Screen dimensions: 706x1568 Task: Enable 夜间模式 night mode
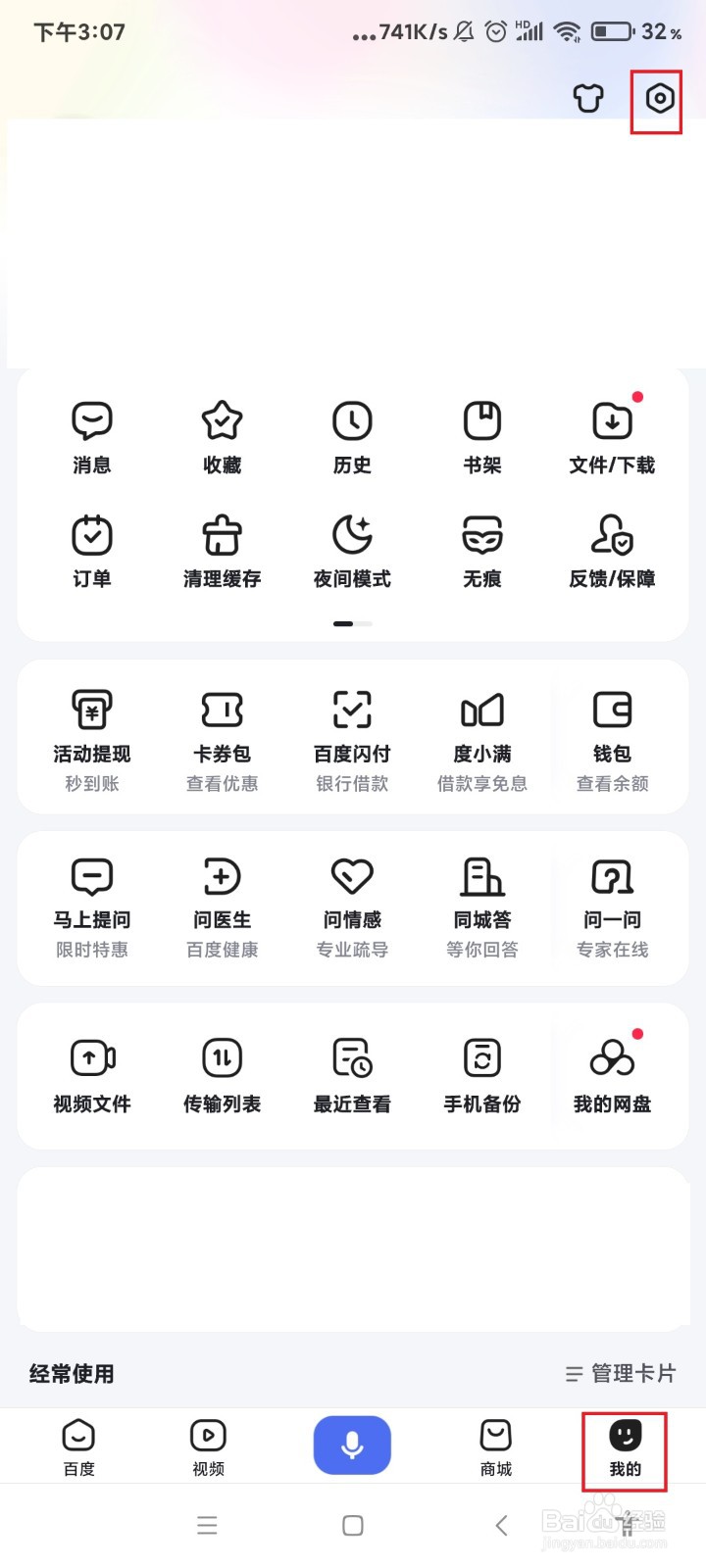tap(352, 551)
